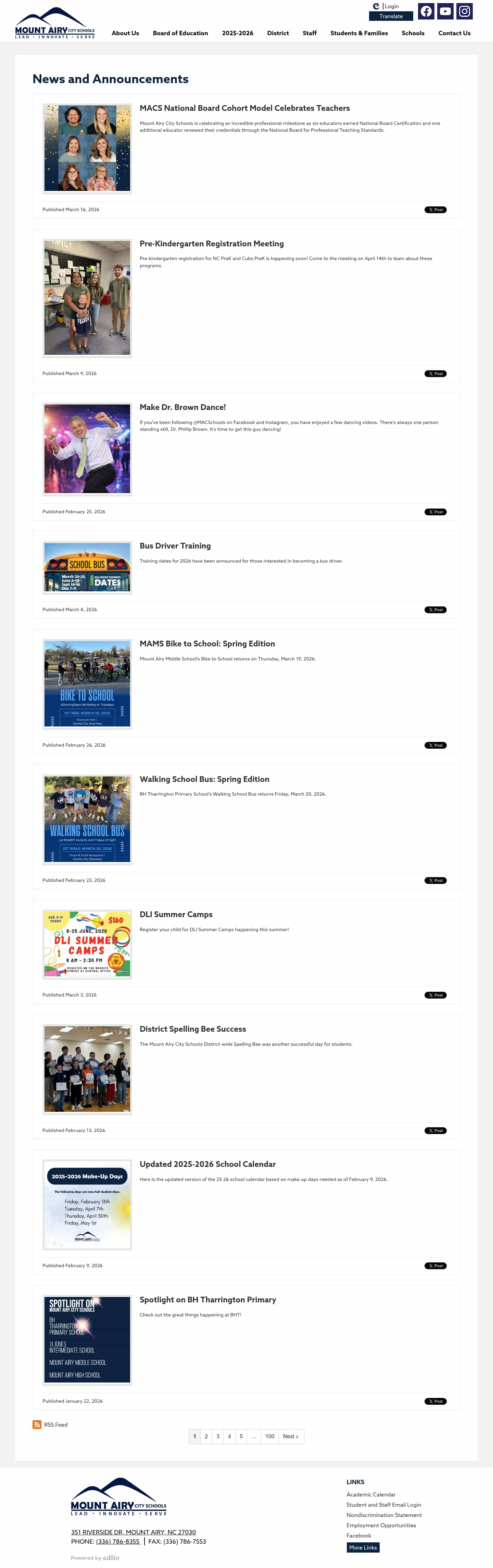Open Pre-Kindergarten Registration Meeting article
The height and width of the screenshot is (1568, 493).
tap(212, 243)
